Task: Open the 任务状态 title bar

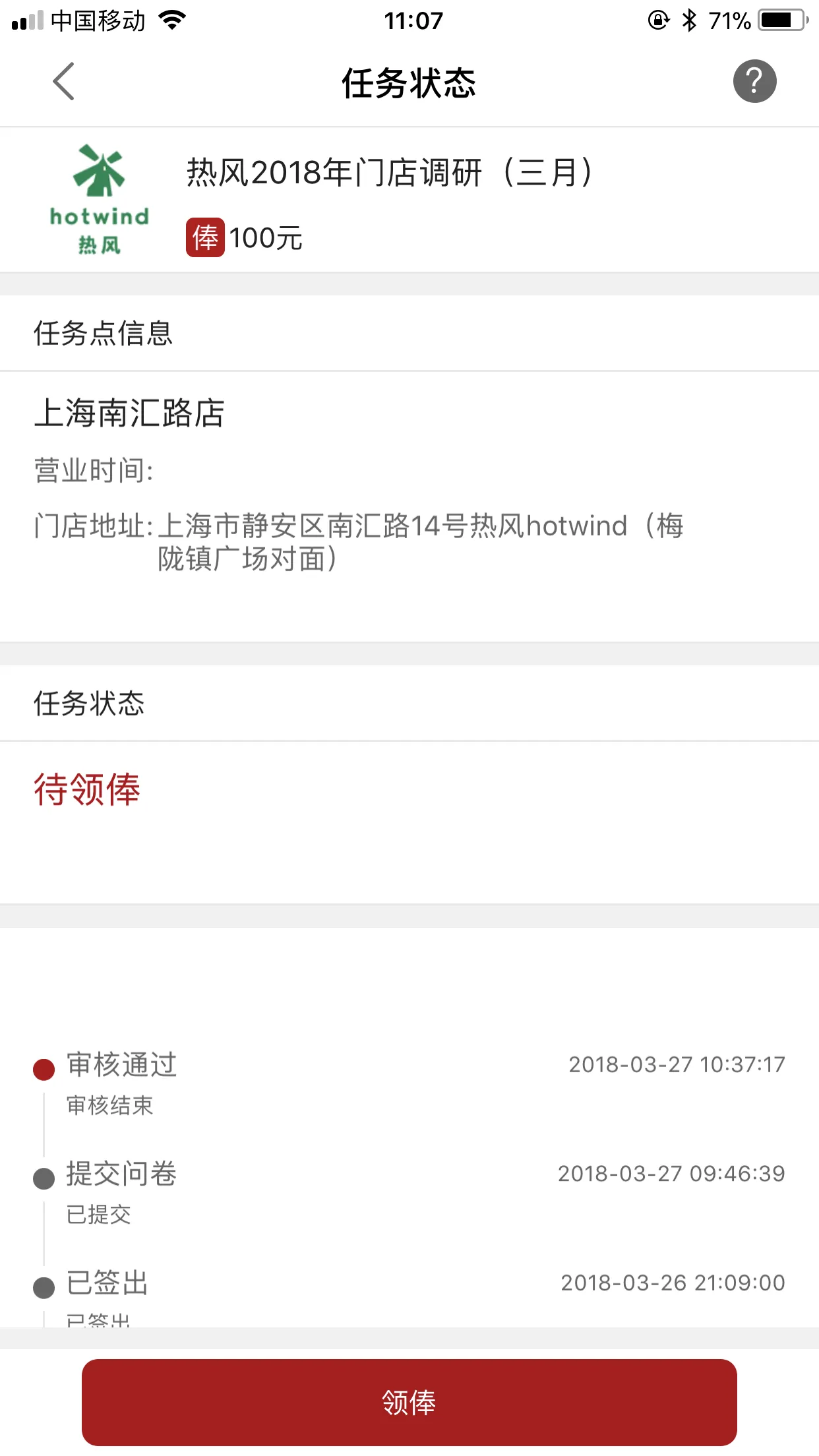Action: (x=409, y=83)
